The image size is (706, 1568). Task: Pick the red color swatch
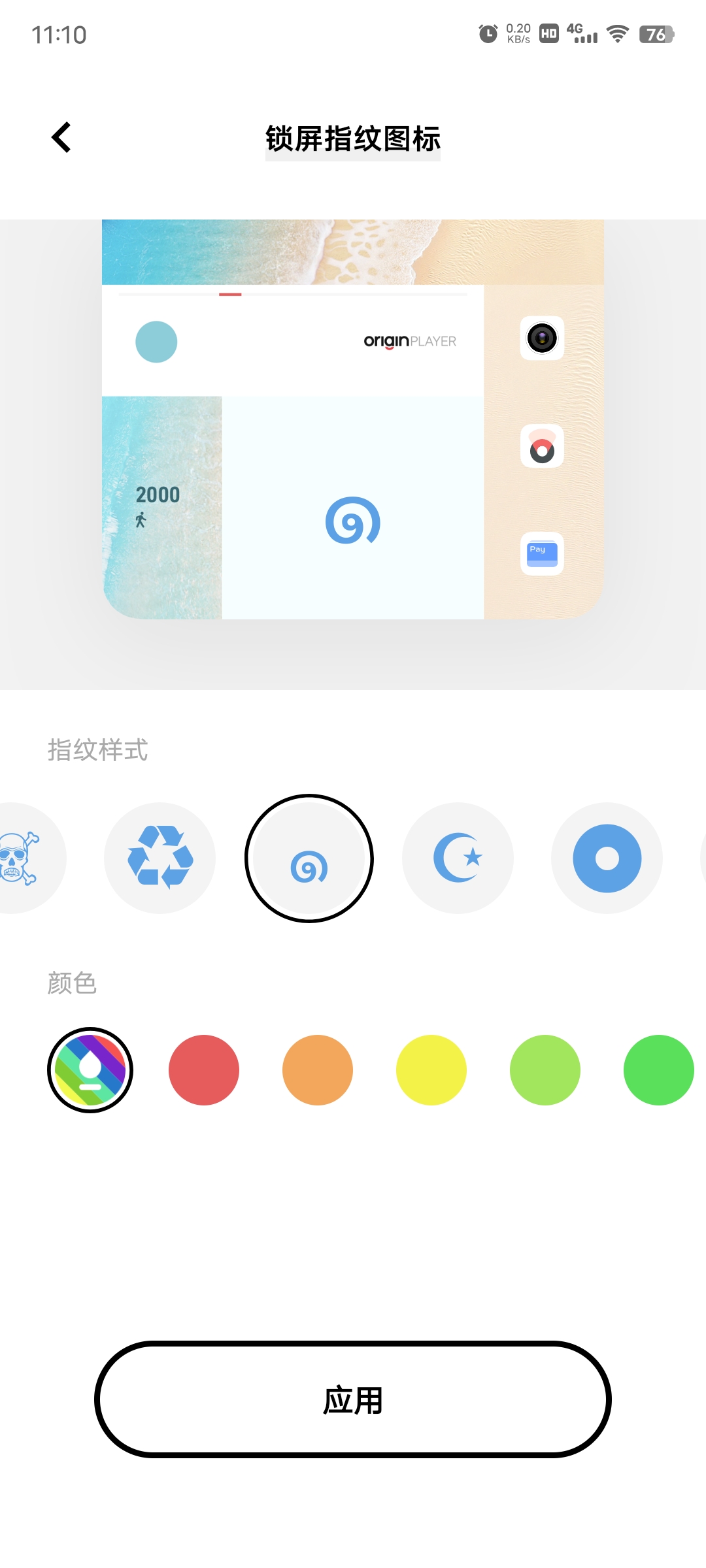pyautogui.click(x=204, y=1070)
